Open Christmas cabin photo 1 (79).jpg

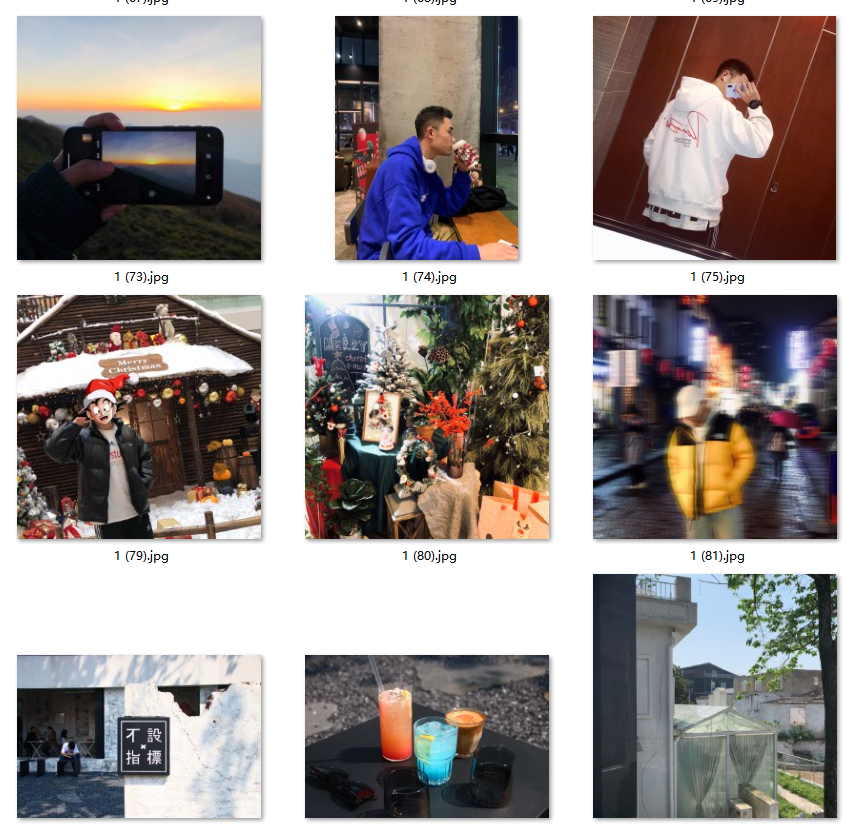(x=139, y=417)
